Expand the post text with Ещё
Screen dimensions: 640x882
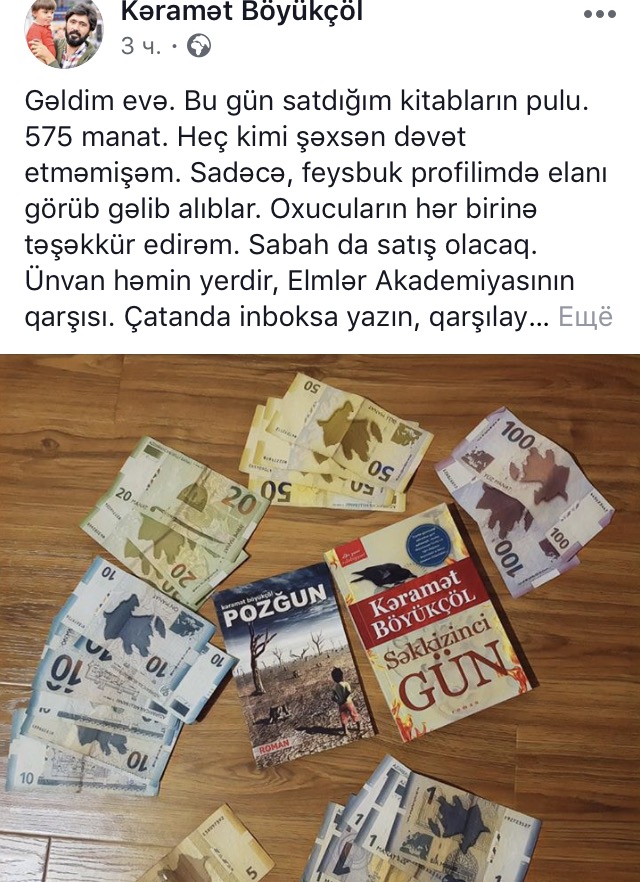coord(584,317)
